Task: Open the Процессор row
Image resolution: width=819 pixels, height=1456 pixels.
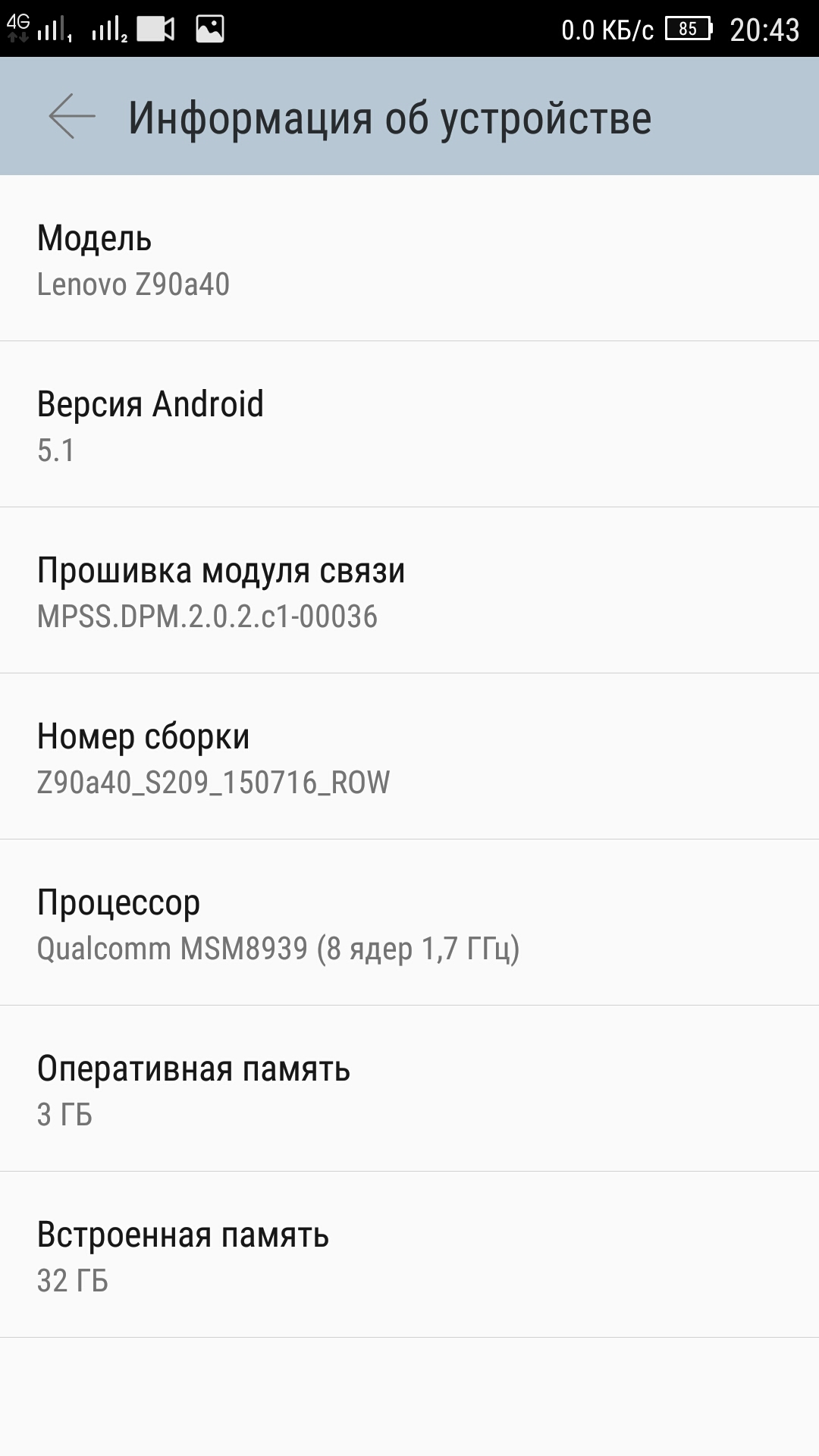Action: tap(409, 924)
